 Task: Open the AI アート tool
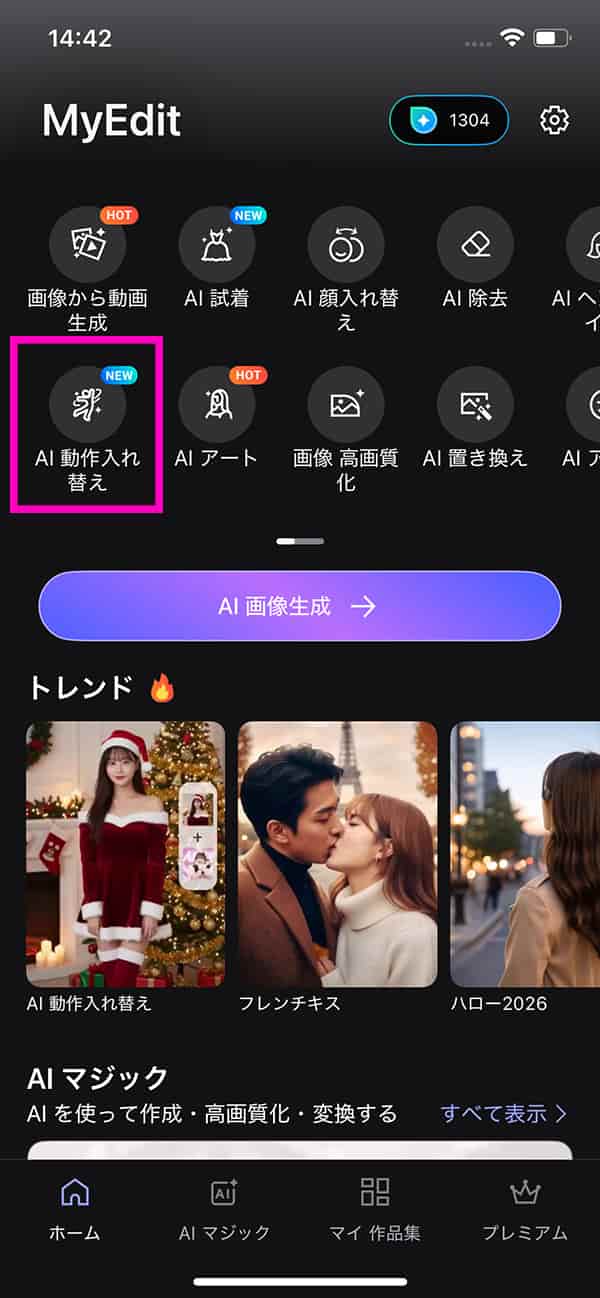pos(217,405)
